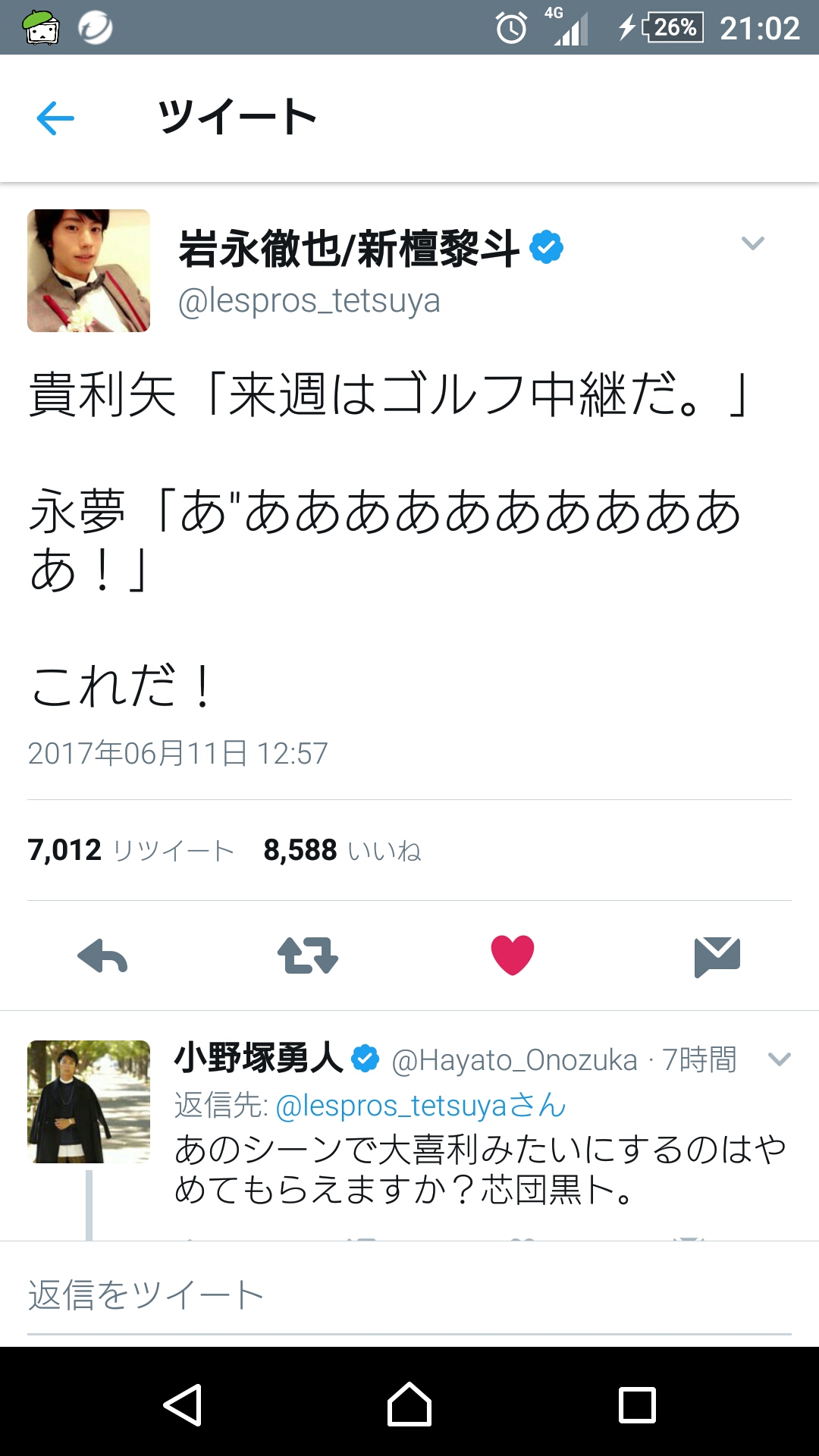Open 岩永徹也's profile picture

pos(89,271)
